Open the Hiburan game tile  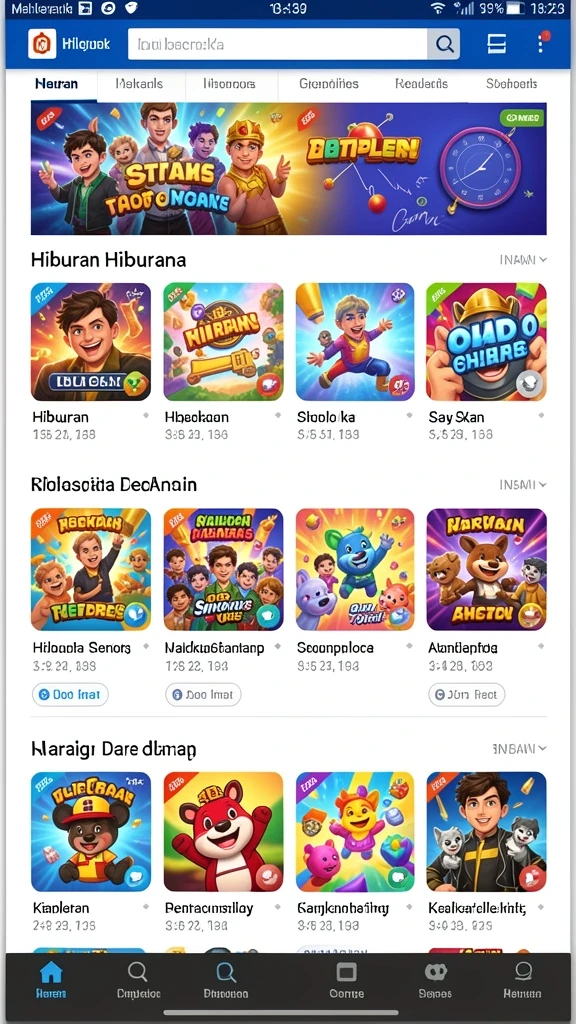tap(91, 342)
